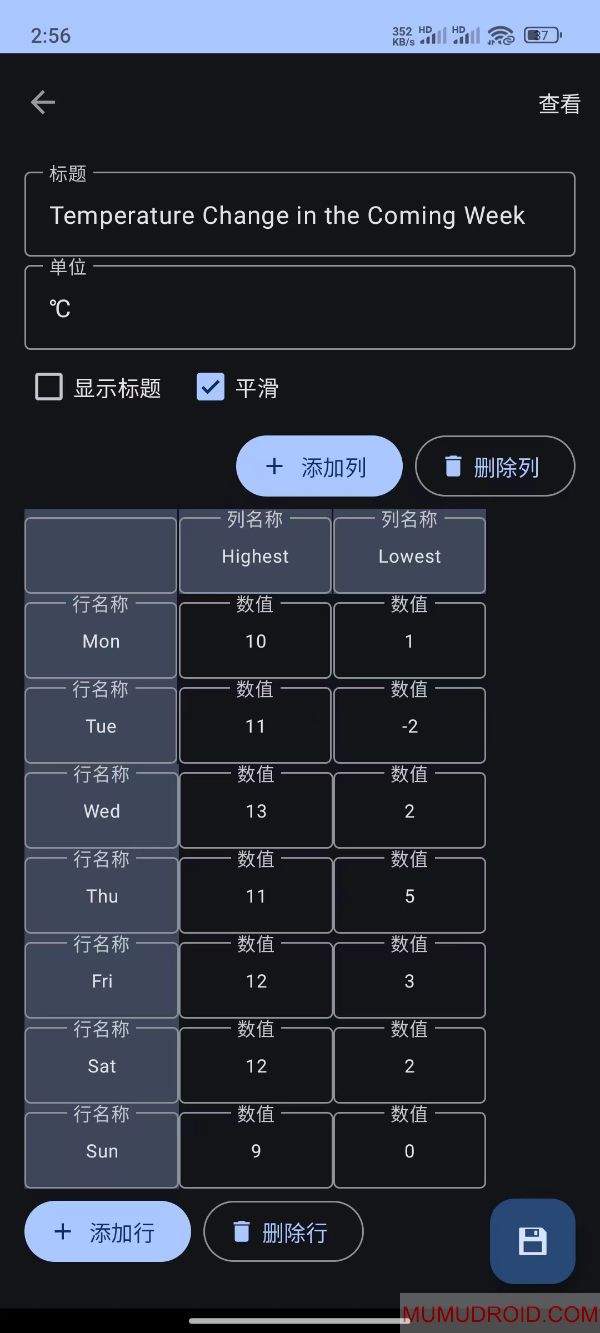Add a column with 添加列
This screenshot has width=600, height=1333.
pyautogui.click(x=319, y=466)
